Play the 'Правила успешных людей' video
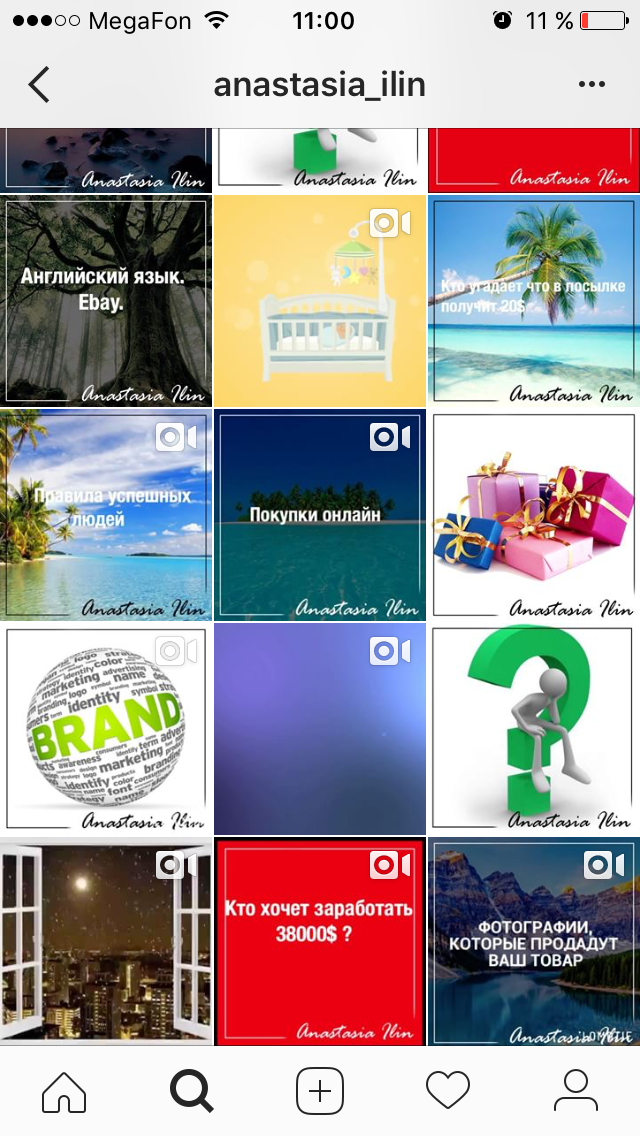This screenshot has width=640, height=1136. tap(106, 515)
